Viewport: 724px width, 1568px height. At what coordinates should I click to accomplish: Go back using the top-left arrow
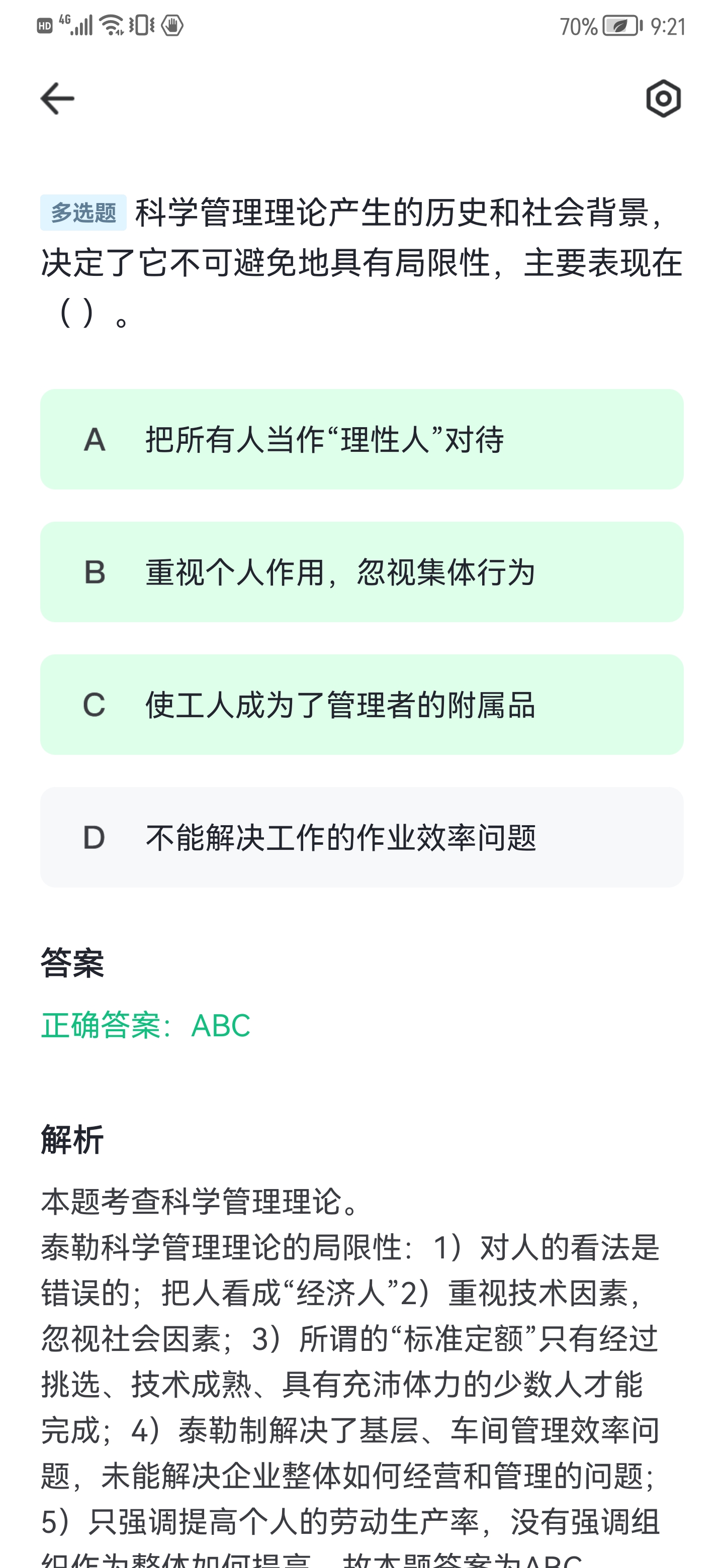(57, 99)
